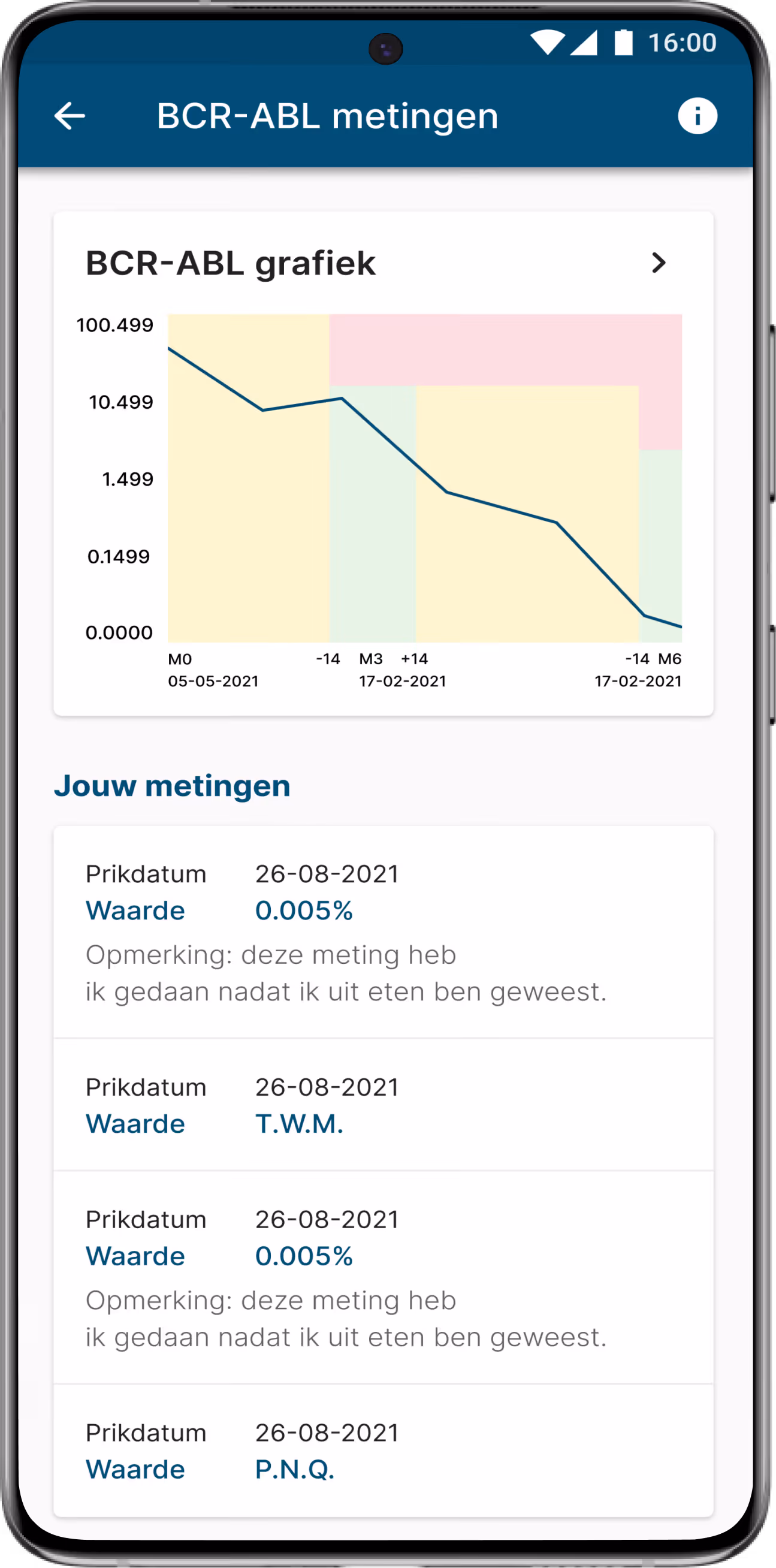Open the BCR-ABL grafiek detail view

(x=230, y=263)
